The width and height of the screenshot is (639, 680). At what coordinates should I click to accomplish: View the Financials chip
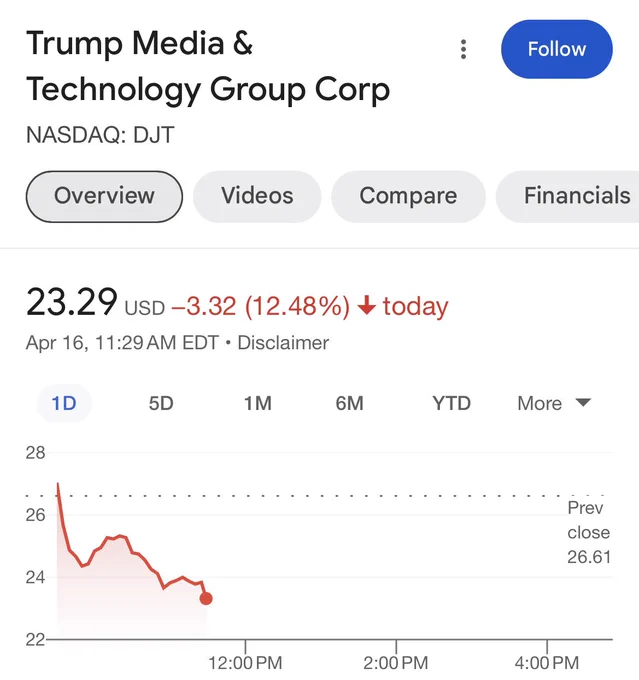click(568, 196)
